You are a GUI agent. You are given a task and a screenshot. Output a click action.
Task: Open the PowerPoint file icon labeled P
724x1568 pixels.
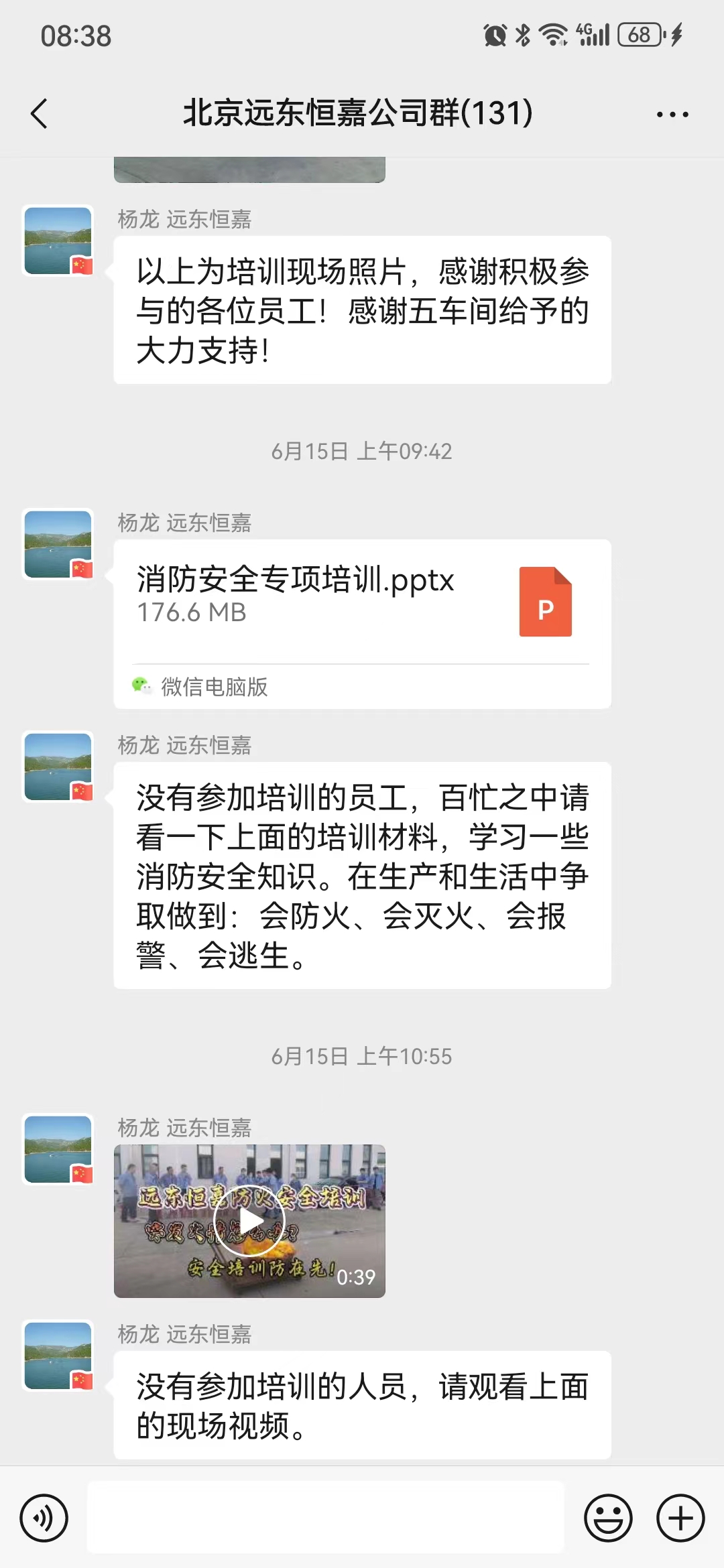[x=545, y=601]
